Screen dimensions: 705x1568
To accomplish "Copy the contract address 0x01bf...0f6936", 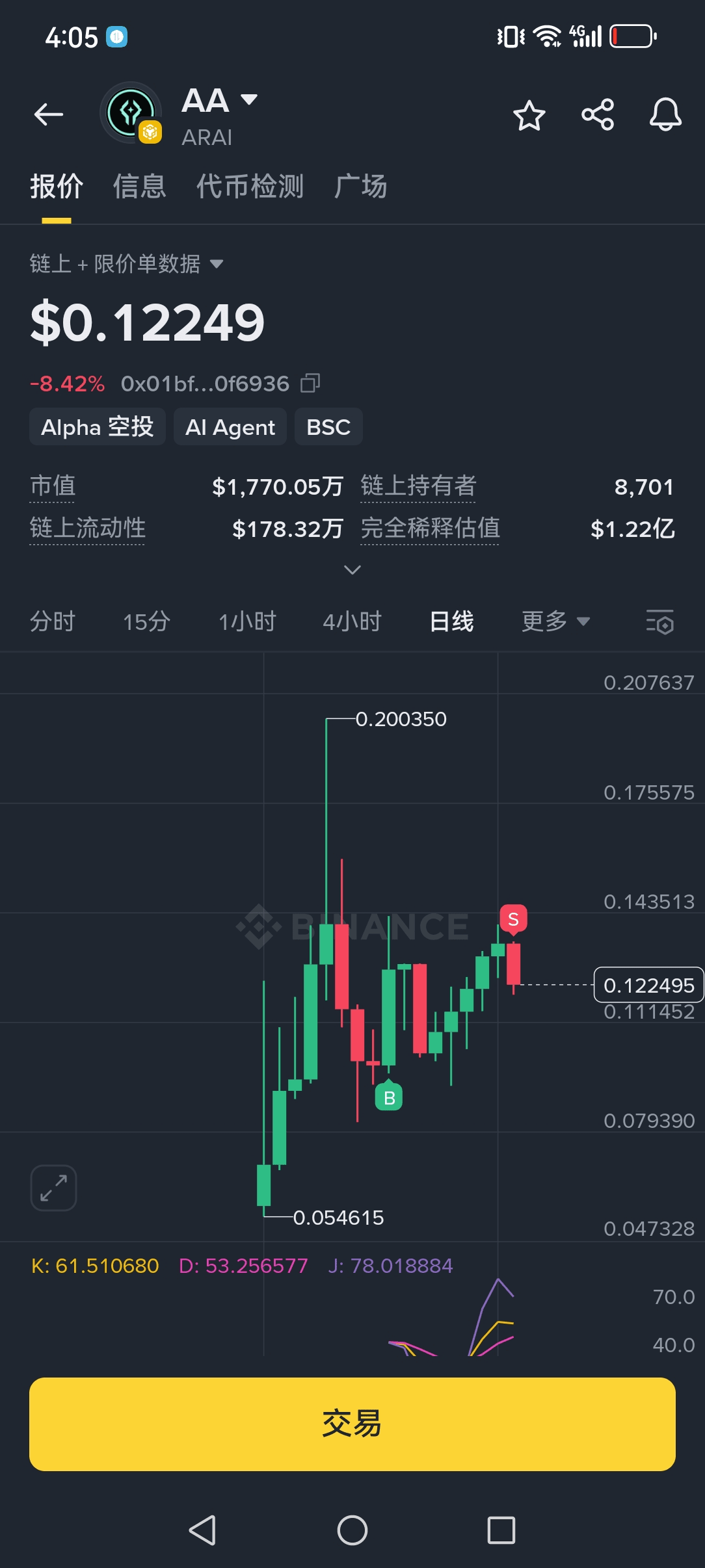I will (310, 384).
